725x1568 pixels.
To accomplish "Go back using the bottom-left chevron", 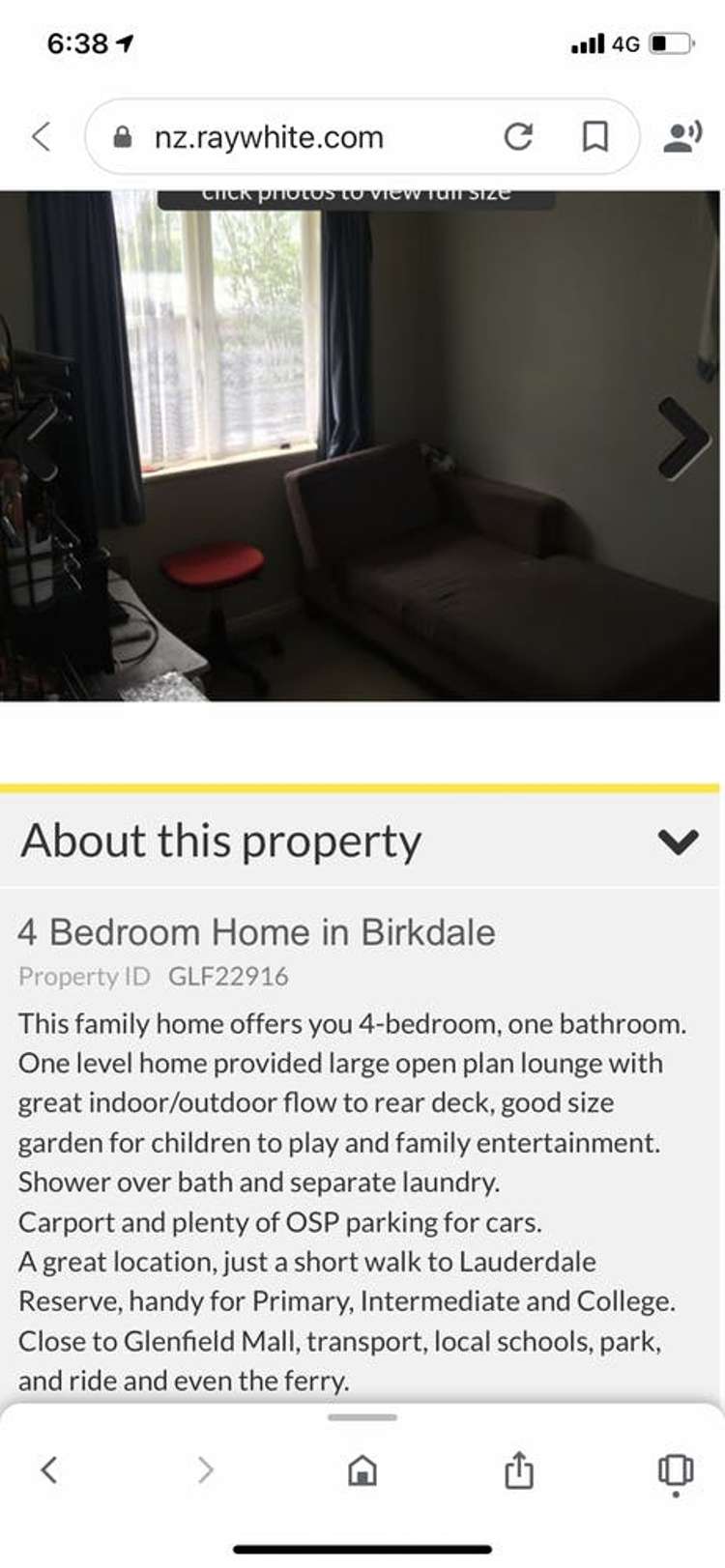I will pyautogui.click(x=51, y=1470).
